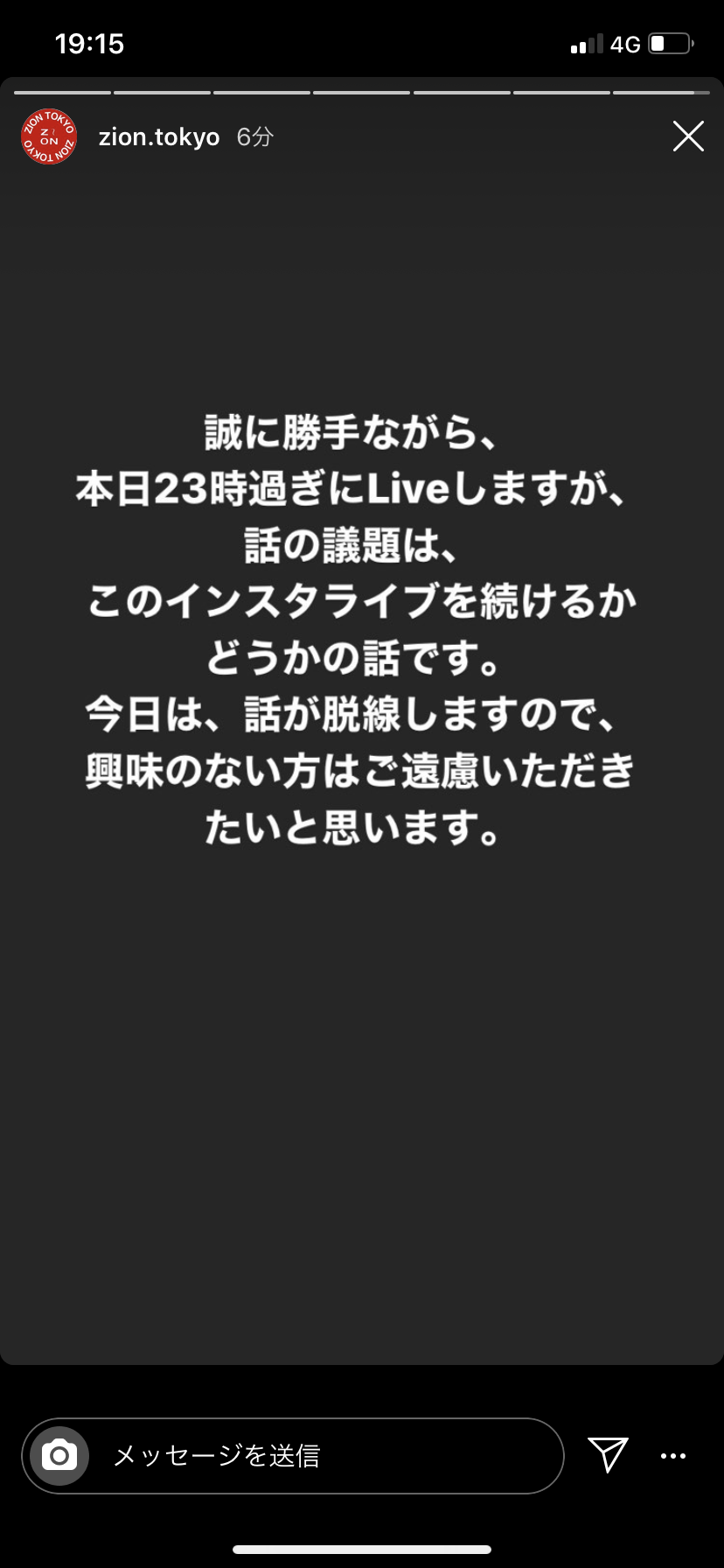Tap the 6分 timestamp next to the username
Viewport: 724px width, 1568px height.
point(252,136)
